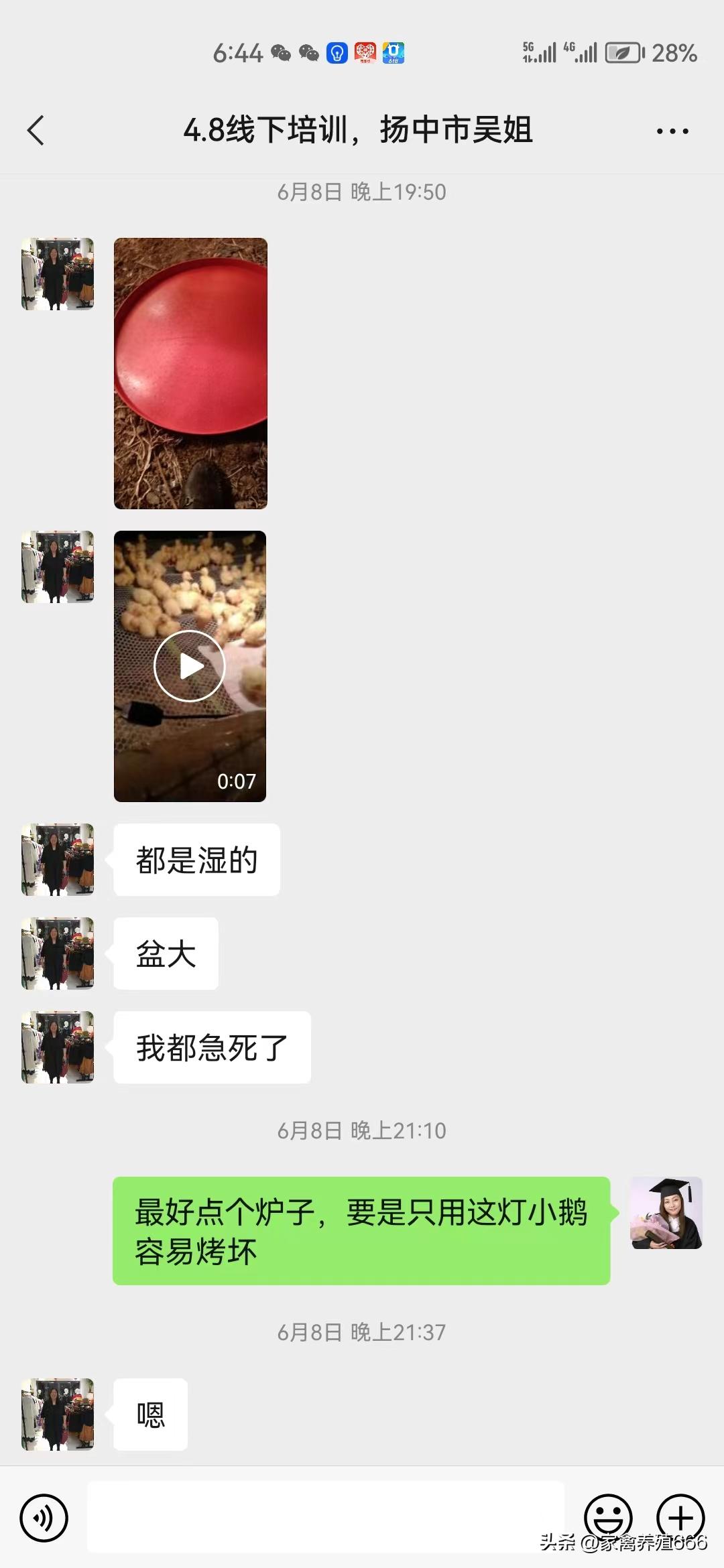724x1568 pixels.
Task: Tap the back arrow to exit chat
Action: (36, 131)
